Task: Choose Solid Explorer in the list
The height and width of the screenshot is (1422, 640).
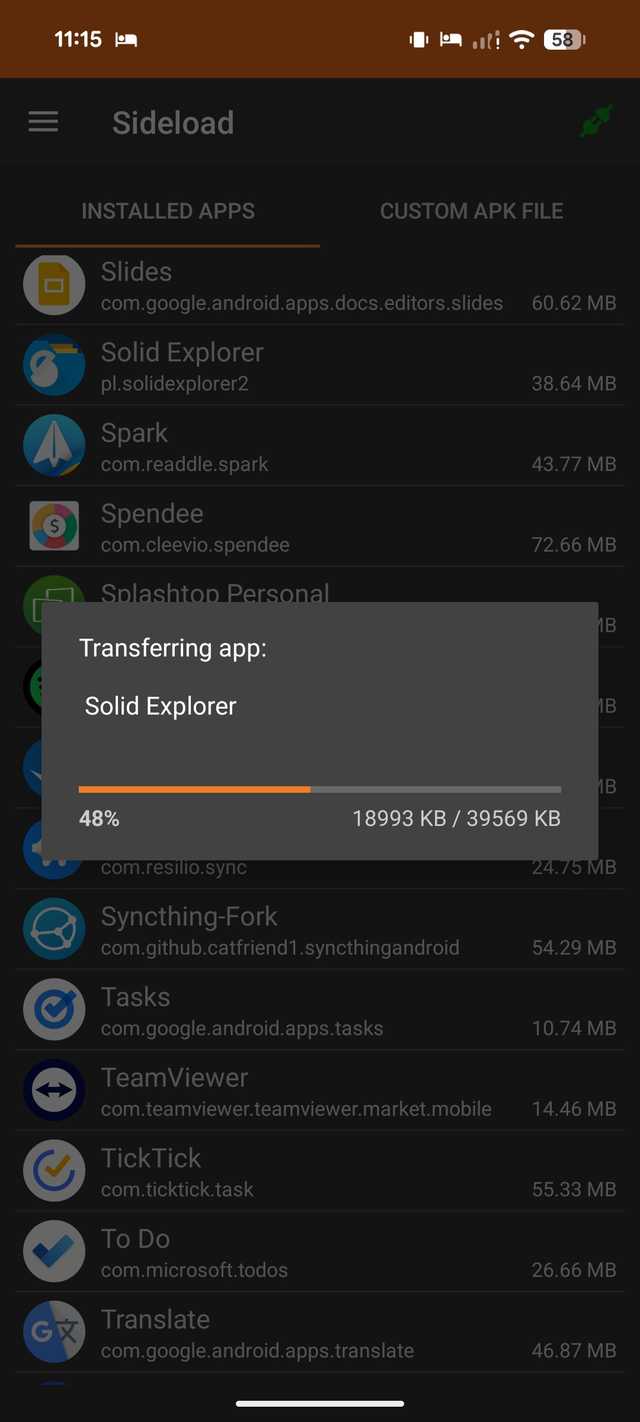Action: (318, 366)
